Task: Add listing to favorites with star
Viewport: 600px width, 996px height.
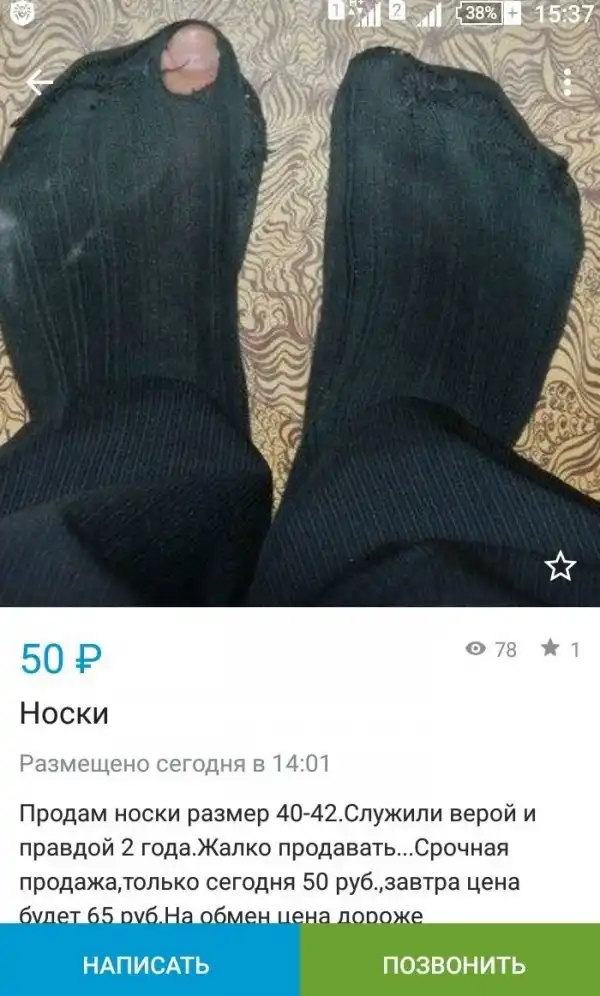Action: point(560,567)
